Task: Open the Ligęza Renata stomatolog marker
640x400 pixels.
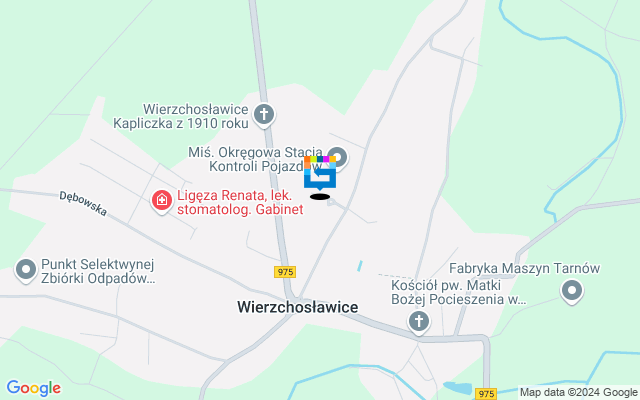Action: coord(160,202)
